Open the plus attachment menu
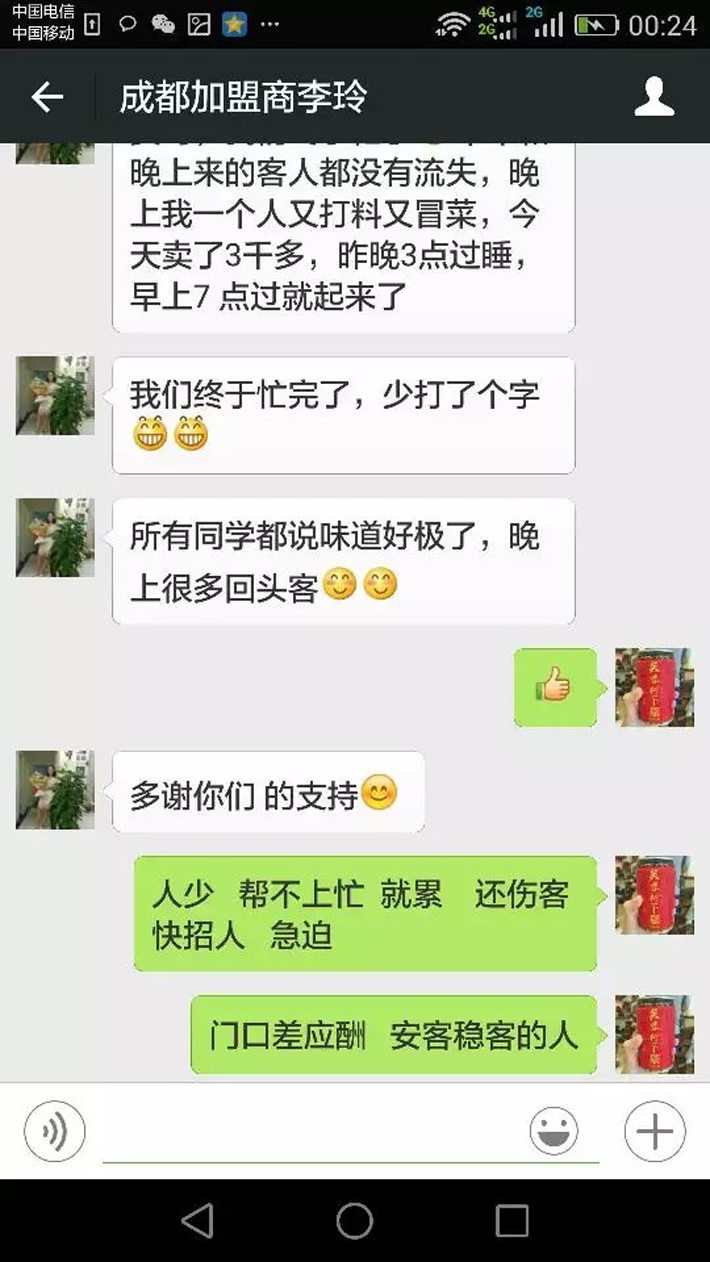 coord(655,1132)
